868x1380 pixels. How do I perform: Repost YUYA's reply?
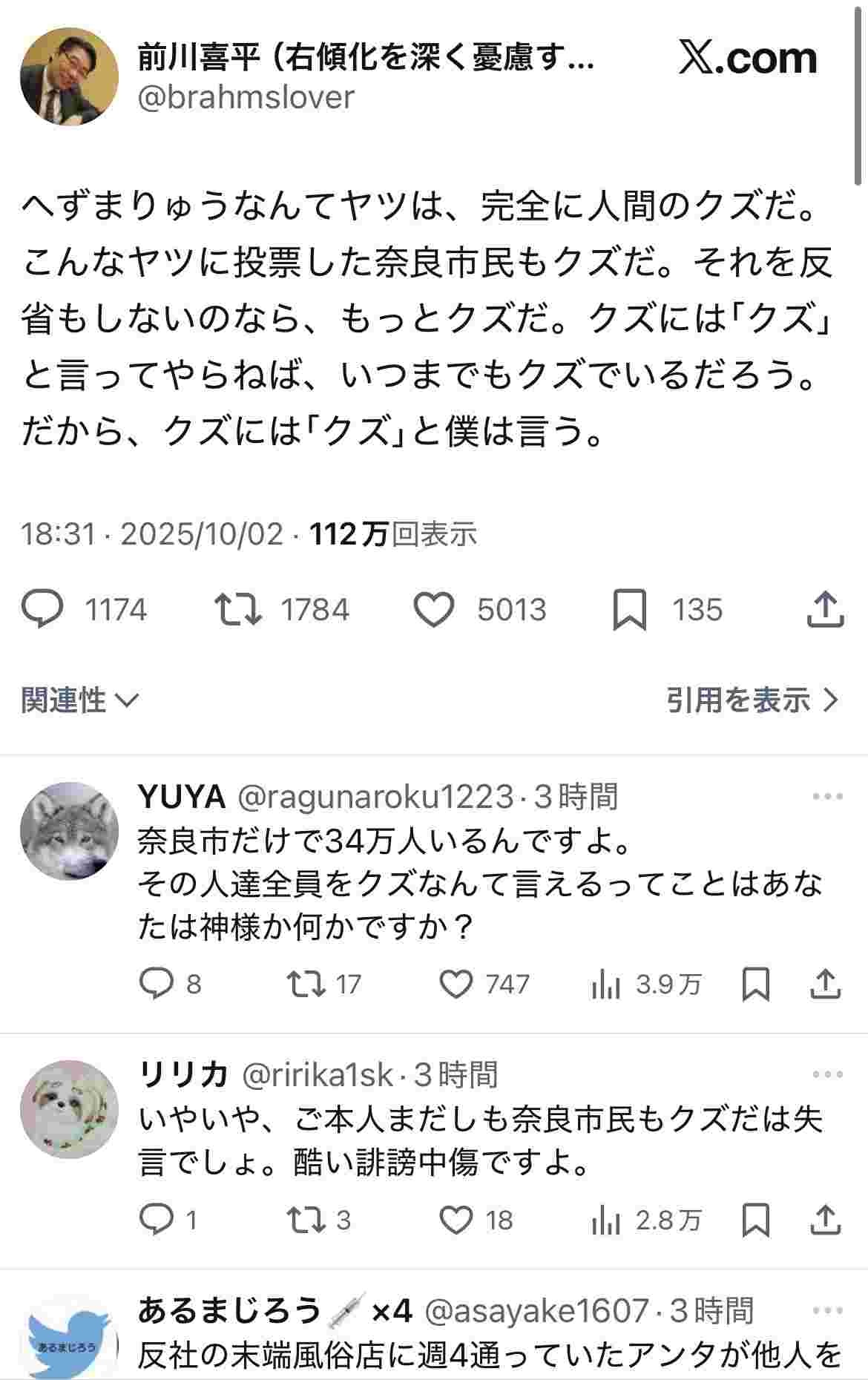pos(306,985)
